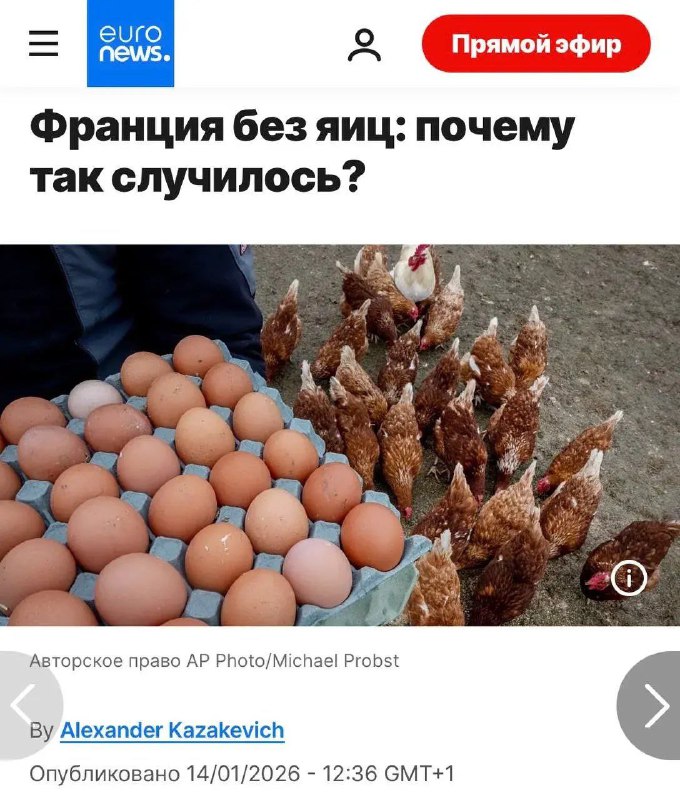This screenshot has width=680, height=800.
Task: Tap the Прямой эфир live button
Action: tap(536, 44)
